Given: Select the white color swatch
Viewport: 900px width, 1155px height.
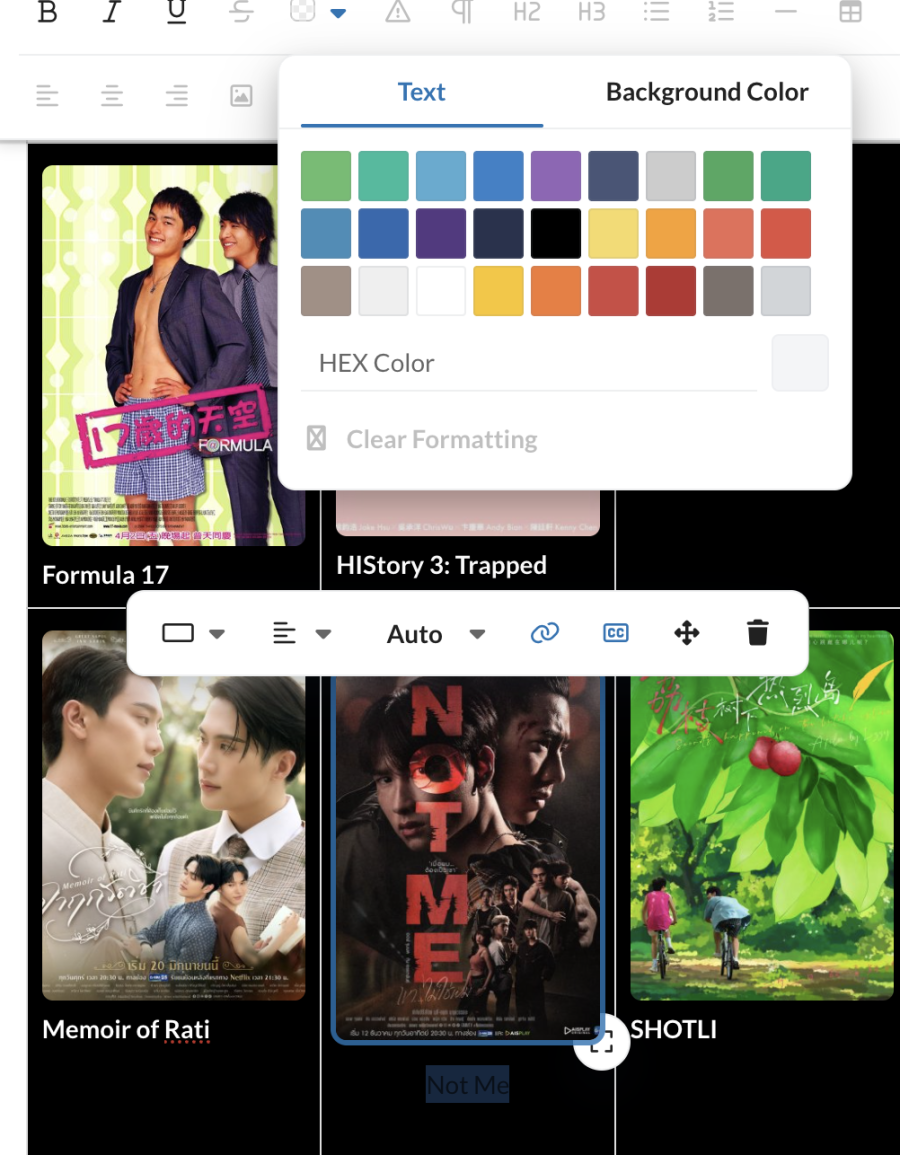Looking at the screenshot, I should pos(441,291).
